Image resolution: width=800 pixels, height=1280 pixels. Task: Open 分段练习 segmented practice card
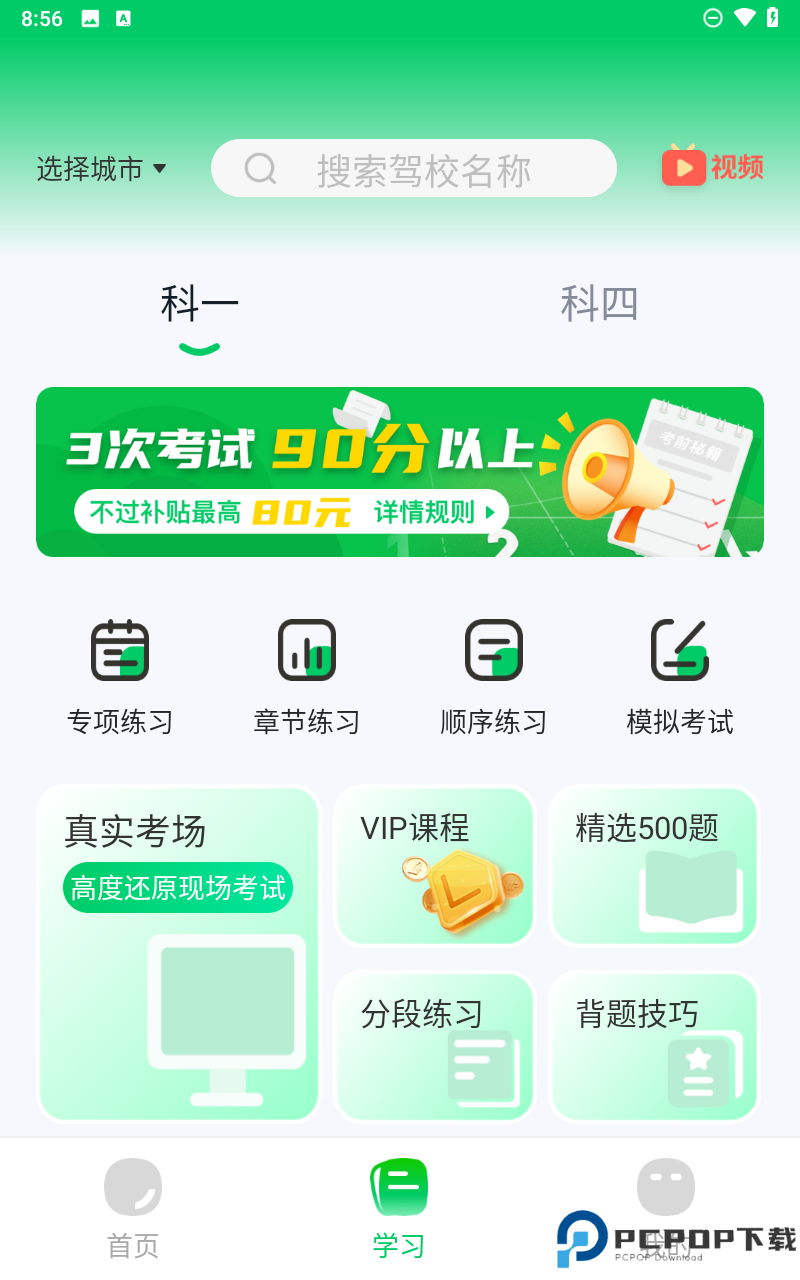434,1046
